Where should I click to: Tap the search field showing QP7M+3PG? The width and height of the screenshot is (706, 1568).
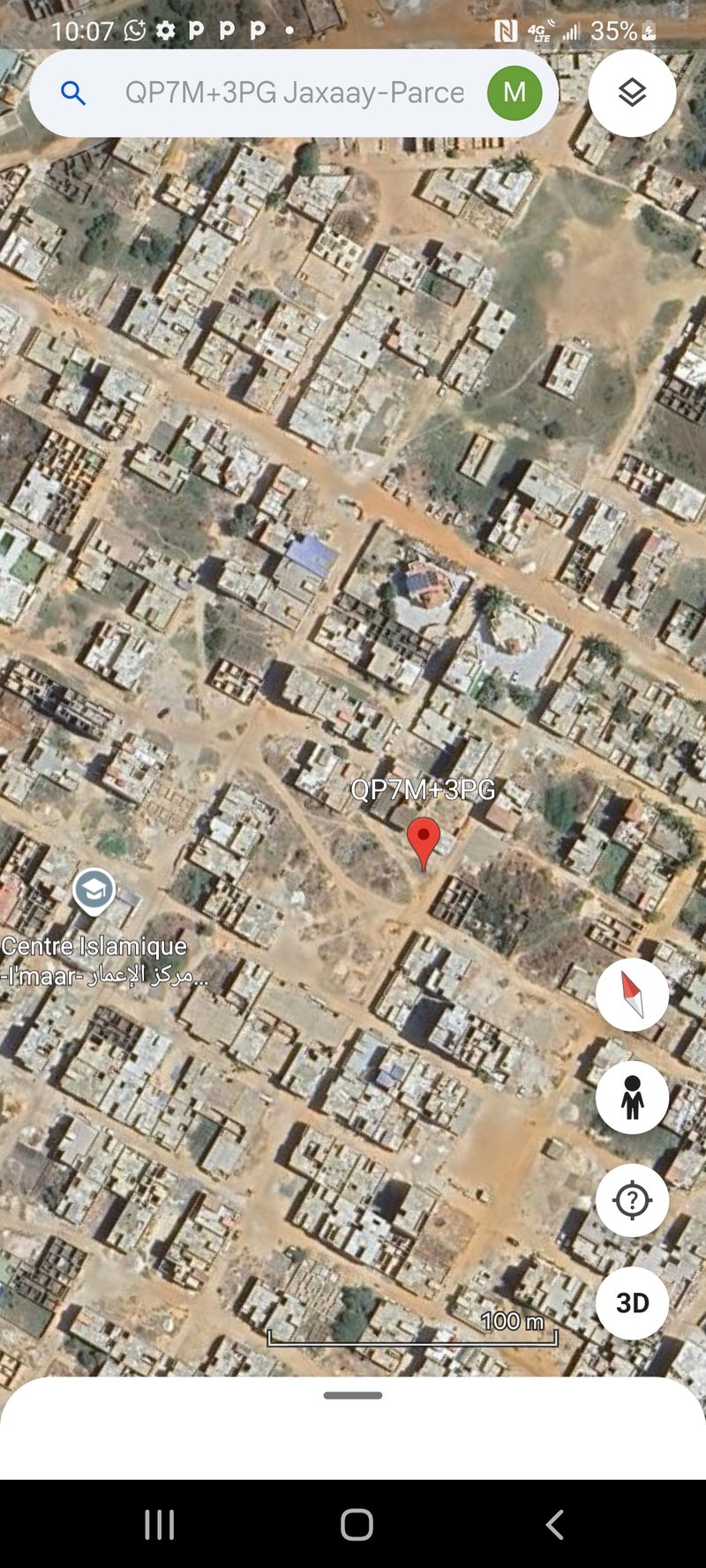(293, 93)
